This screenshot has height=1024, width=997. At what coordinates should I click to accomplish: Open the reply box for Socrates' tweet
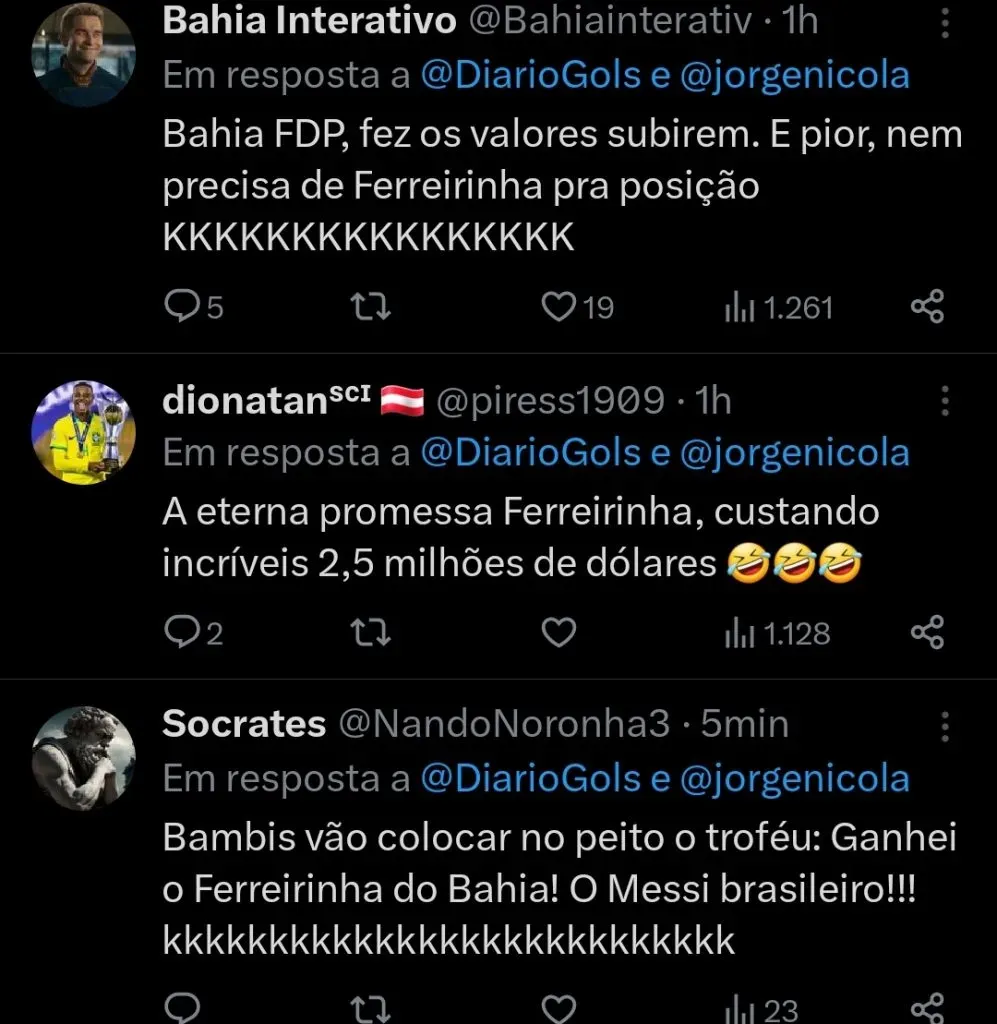point(182,1008)
